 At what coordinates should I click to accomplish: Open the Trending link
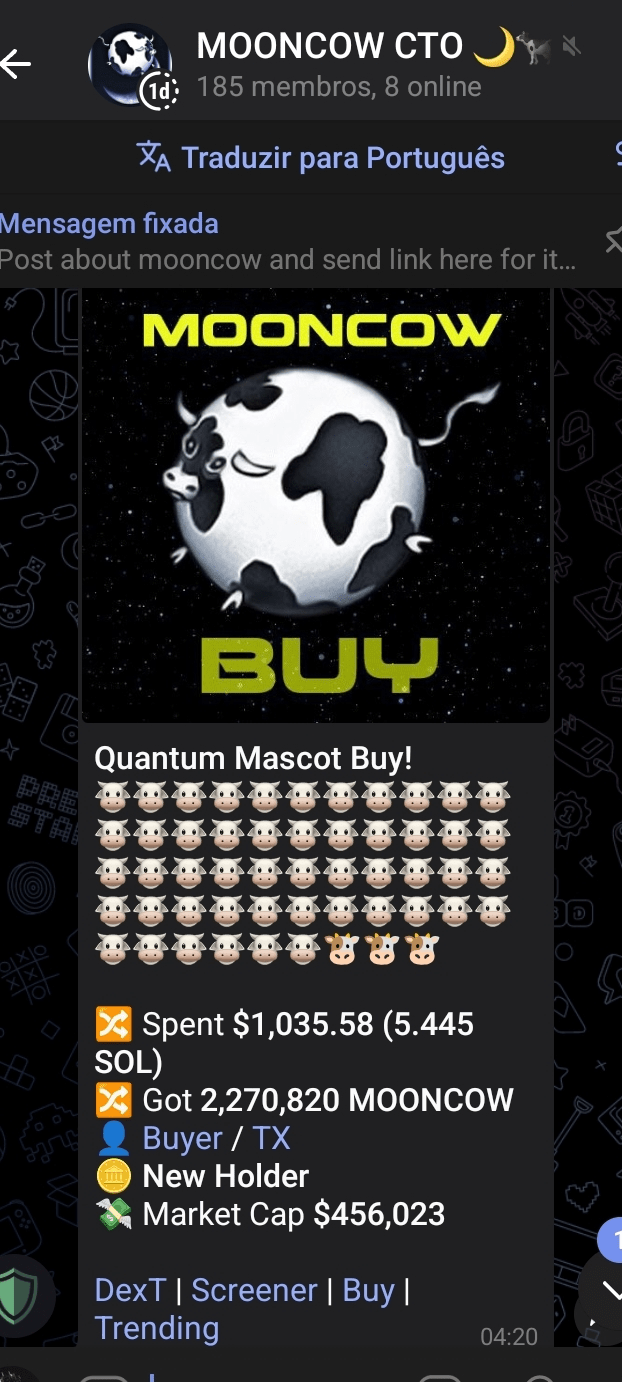[156, 1328]
